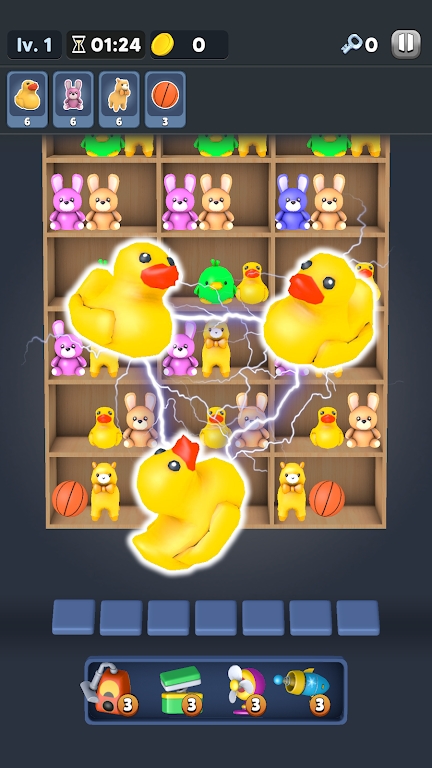Use the fan booster

pos(247,691)
